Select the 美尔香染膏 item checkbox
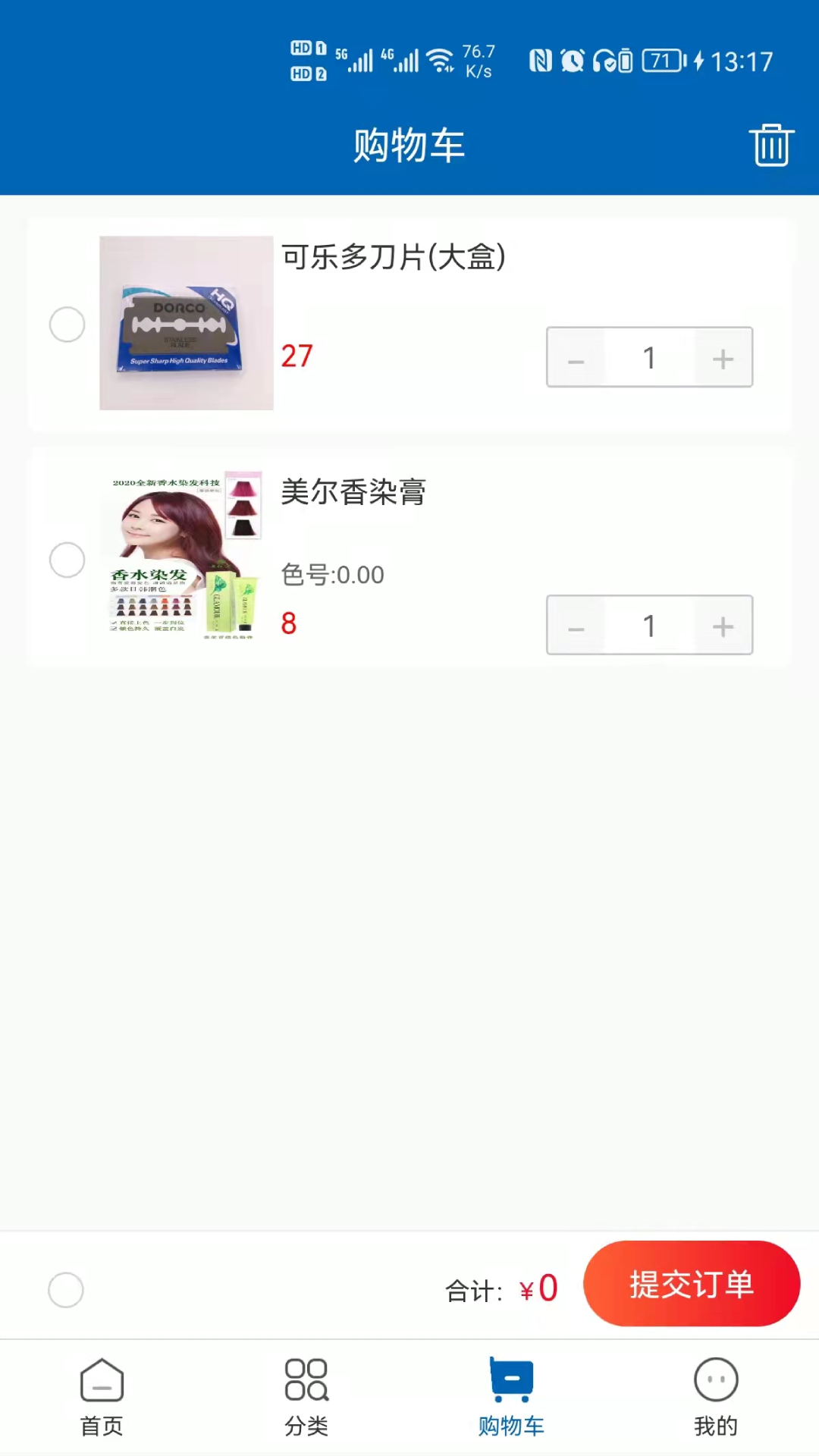The height and width of the screenshot is (1456, 819). point(67,560)
